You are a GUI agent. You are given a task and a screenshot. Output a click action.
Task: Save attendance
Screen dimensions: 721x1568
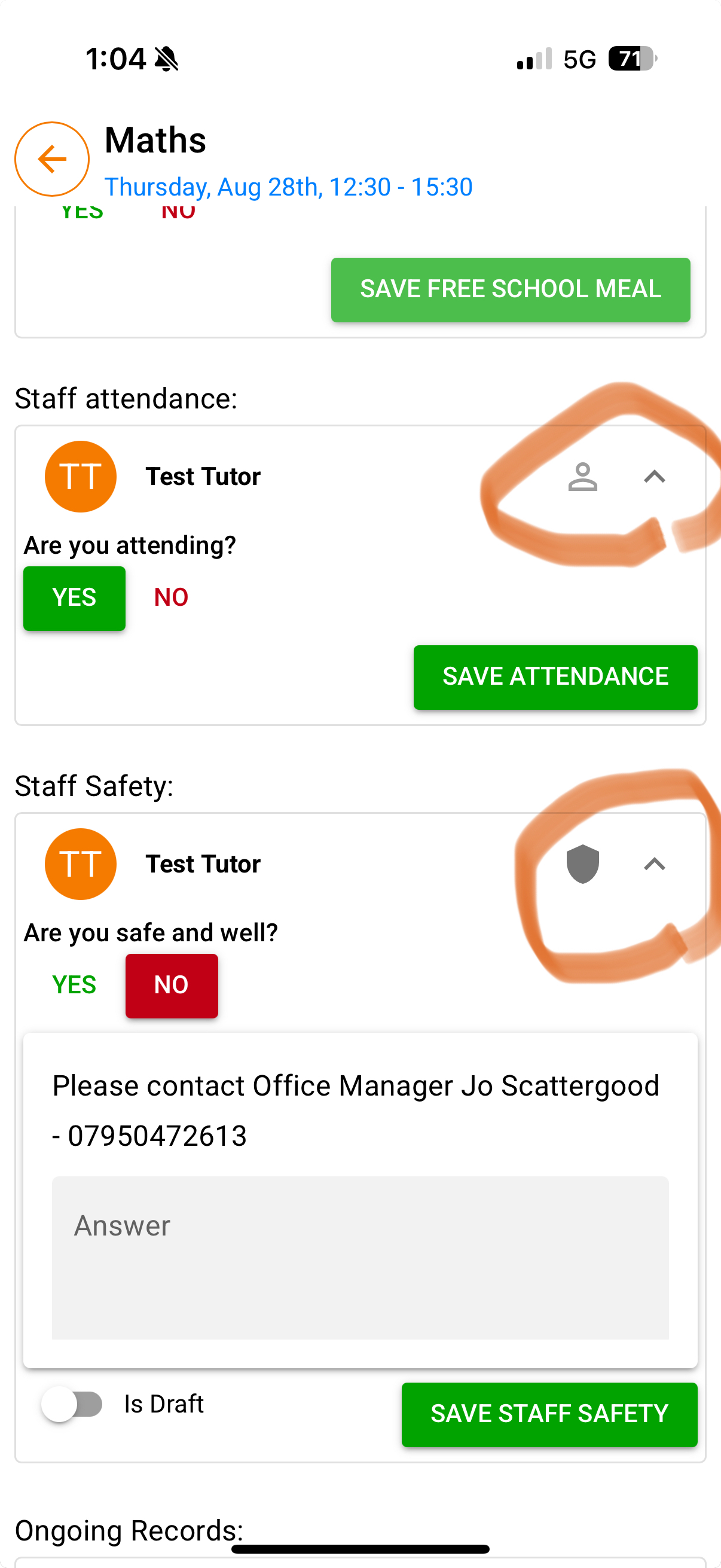(555, 677)
